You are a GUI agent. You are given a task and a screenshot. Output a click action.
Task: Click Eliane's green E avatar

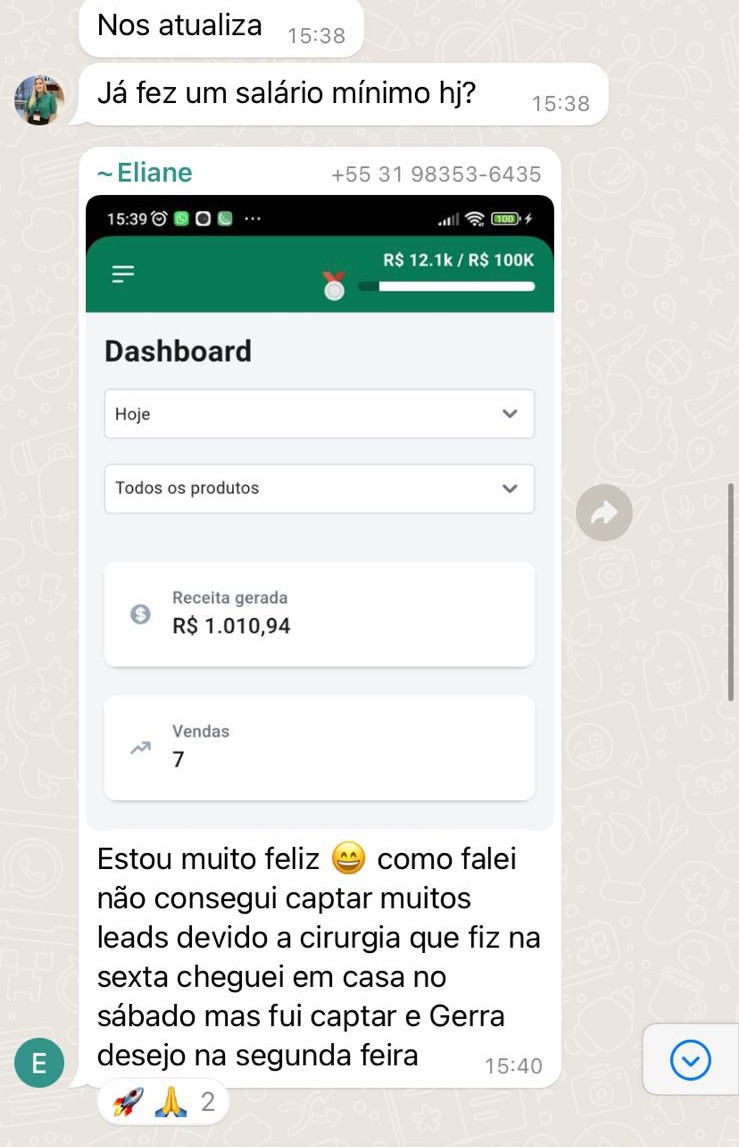coord(38,1062)
